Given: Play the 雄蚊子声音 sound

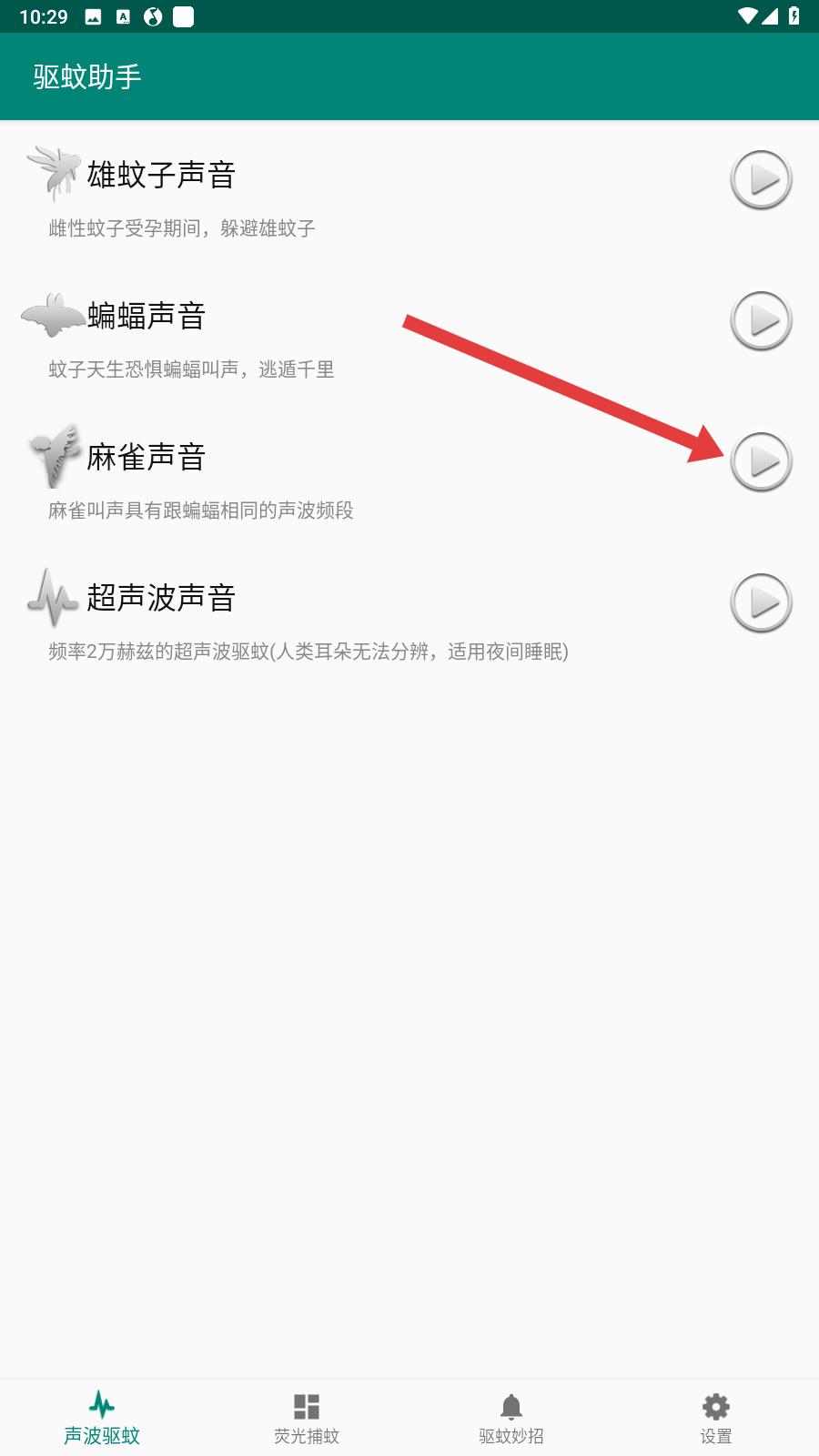Looking at the screenshot, I should 761,179.
